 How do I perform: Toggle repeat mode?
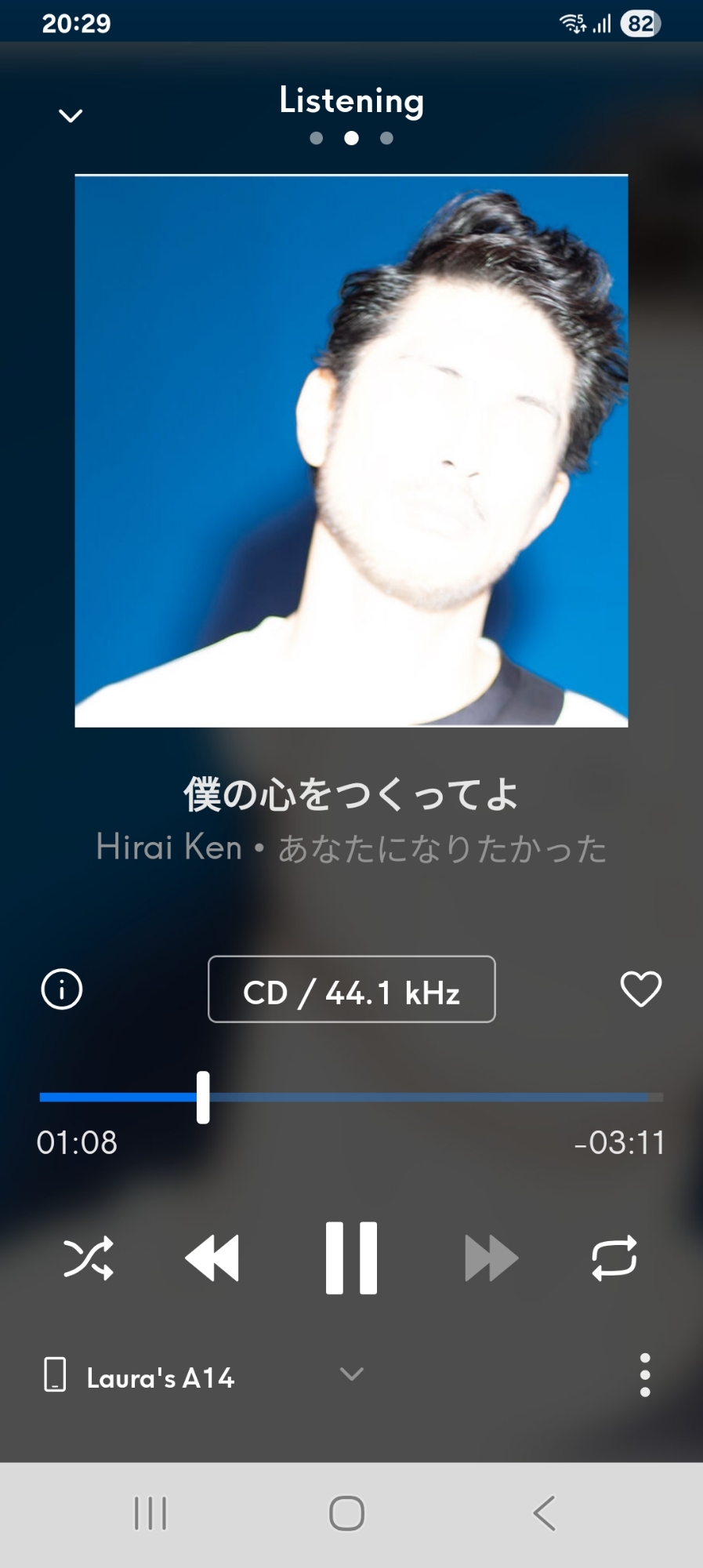click(x=614, y=1258)
